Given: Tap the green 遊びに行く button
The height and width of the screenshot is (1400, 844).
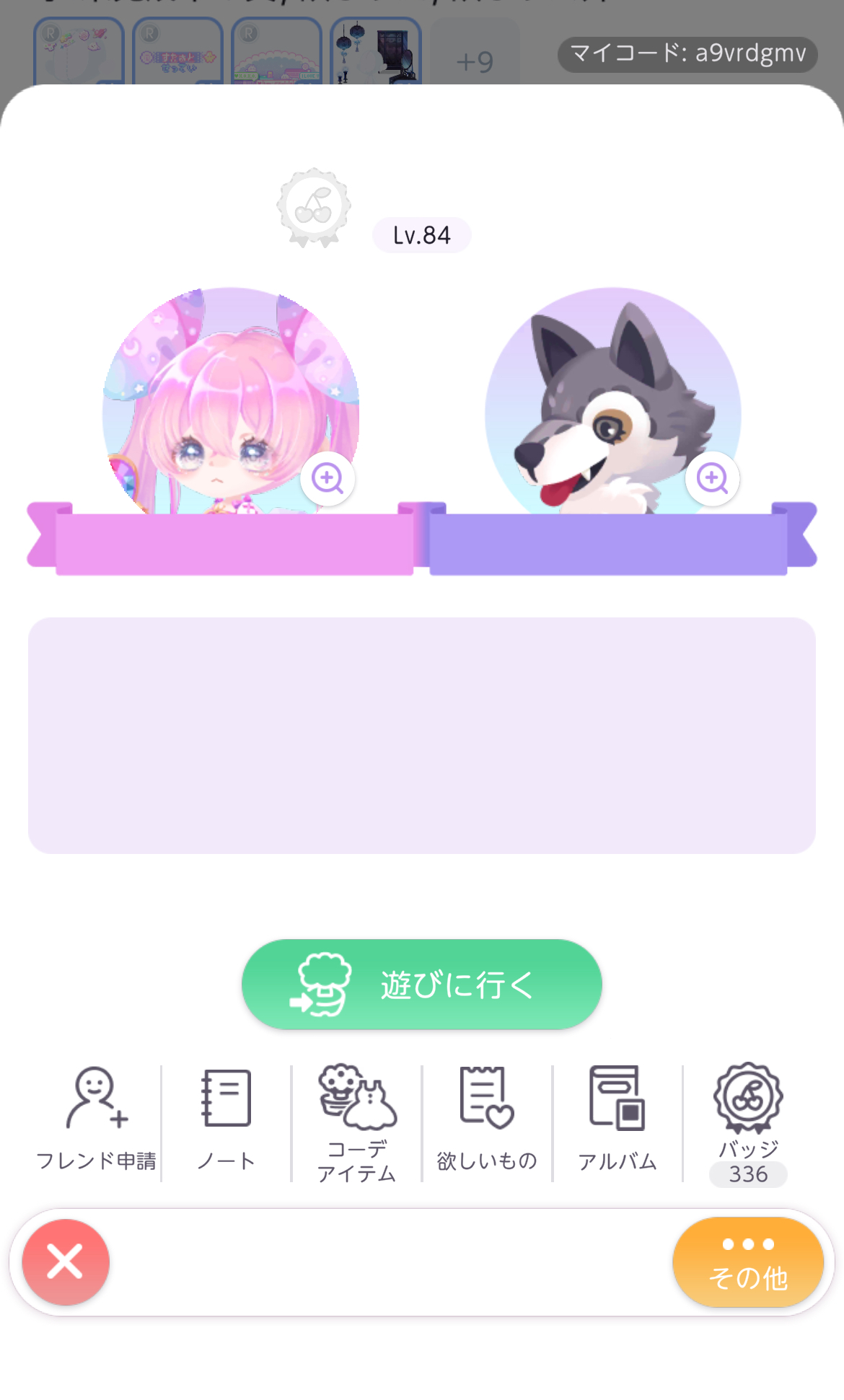Looking at the screenshot, I should pyautogui.click(x=422, y=985).
